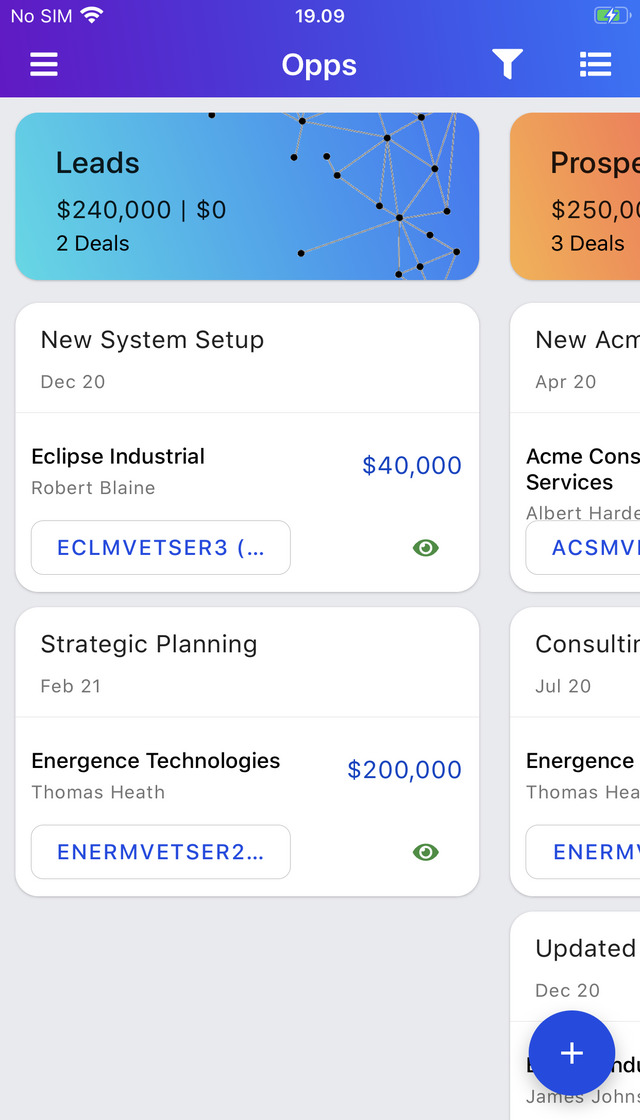Open the Consulting deal dated Jul 20

(x=575, y=751)
